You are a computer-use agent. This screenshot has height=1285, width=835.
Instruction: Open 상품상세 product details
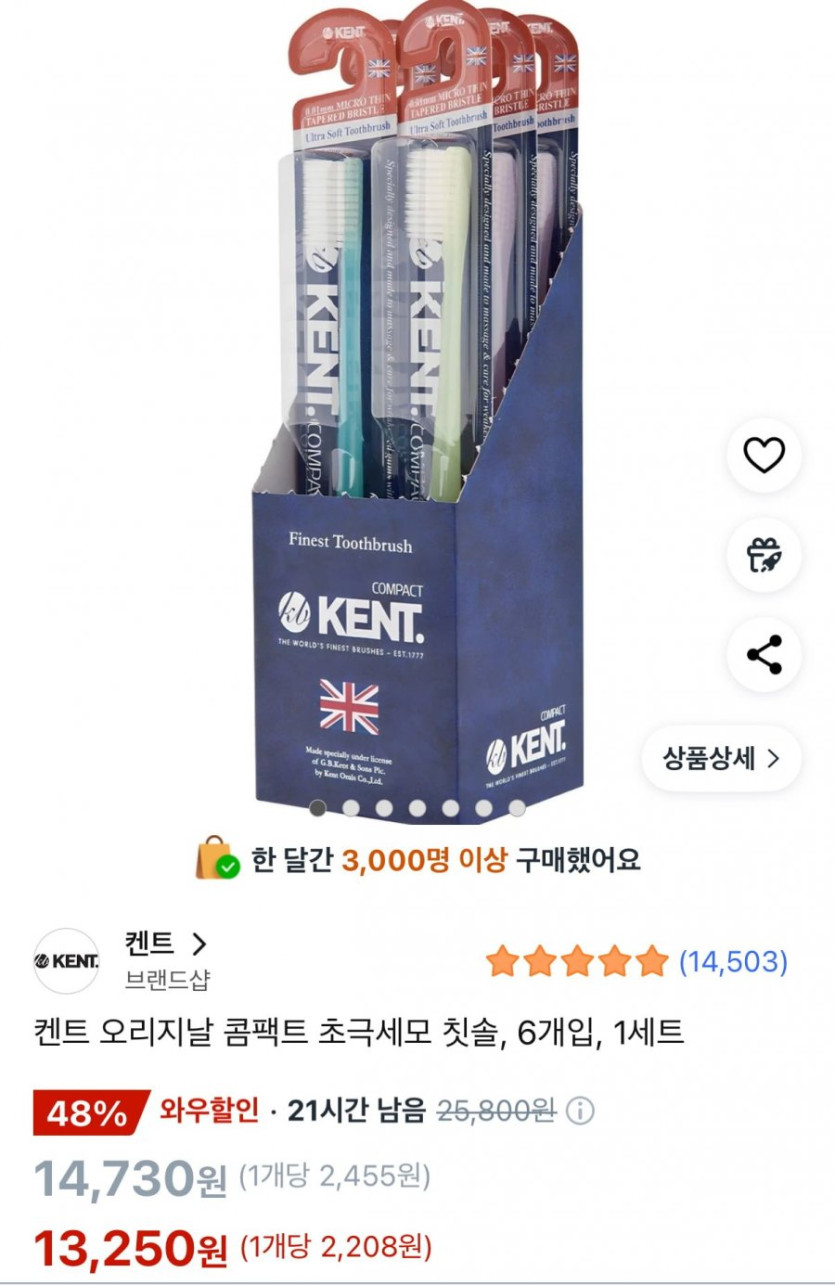pyautogui.click(x=720, y=758)
